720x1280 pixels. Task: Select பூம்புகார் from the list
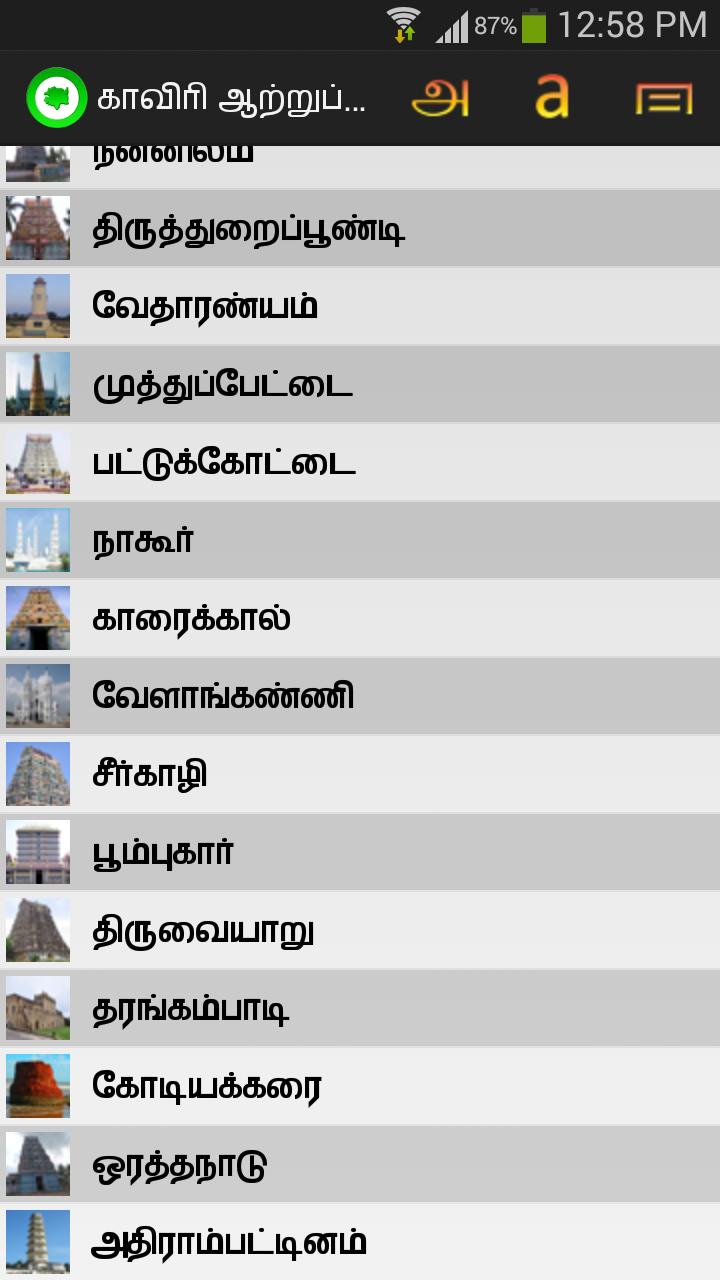click(x=360, y=852)
